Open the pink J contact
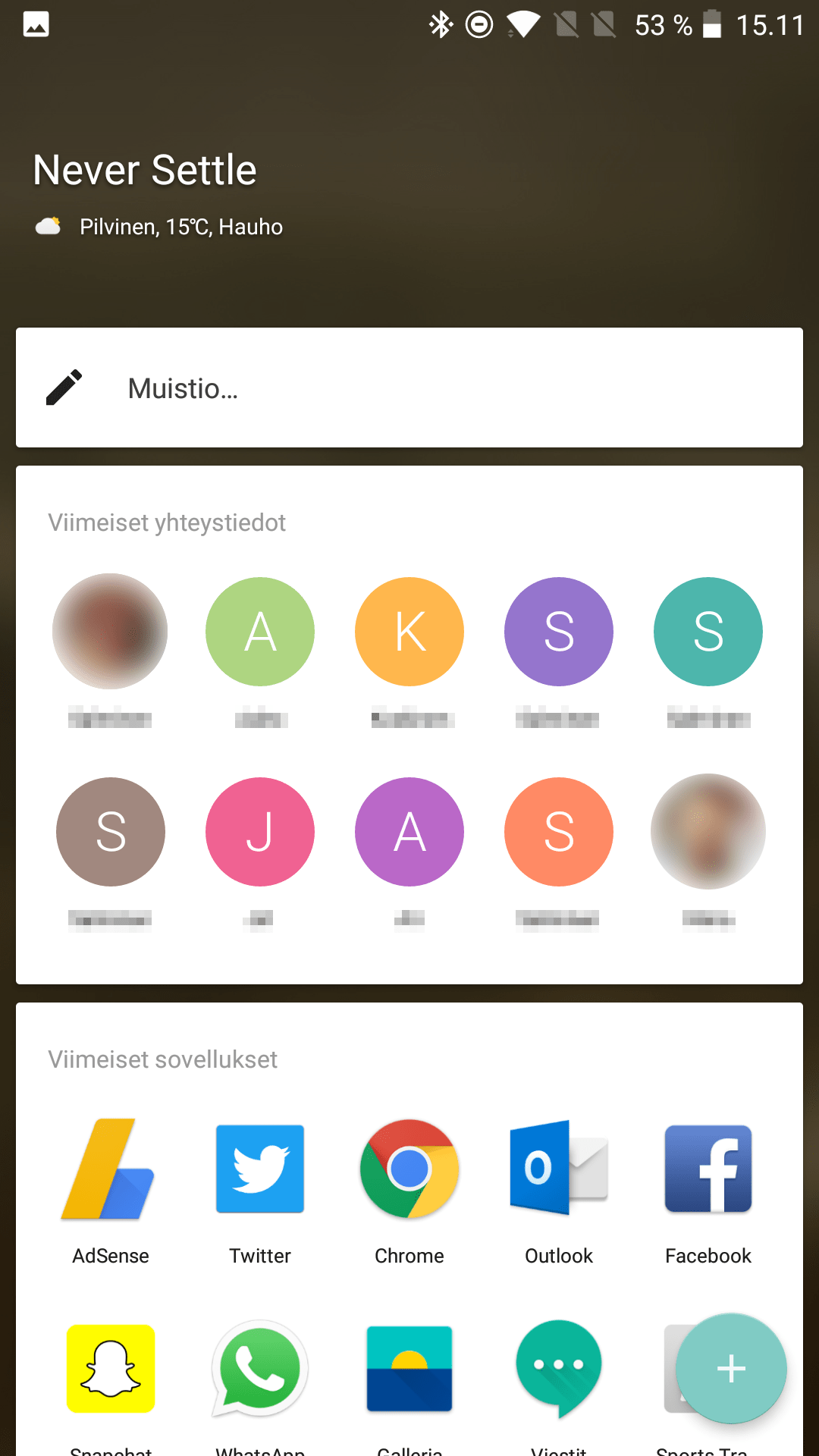 click(260, 832)
